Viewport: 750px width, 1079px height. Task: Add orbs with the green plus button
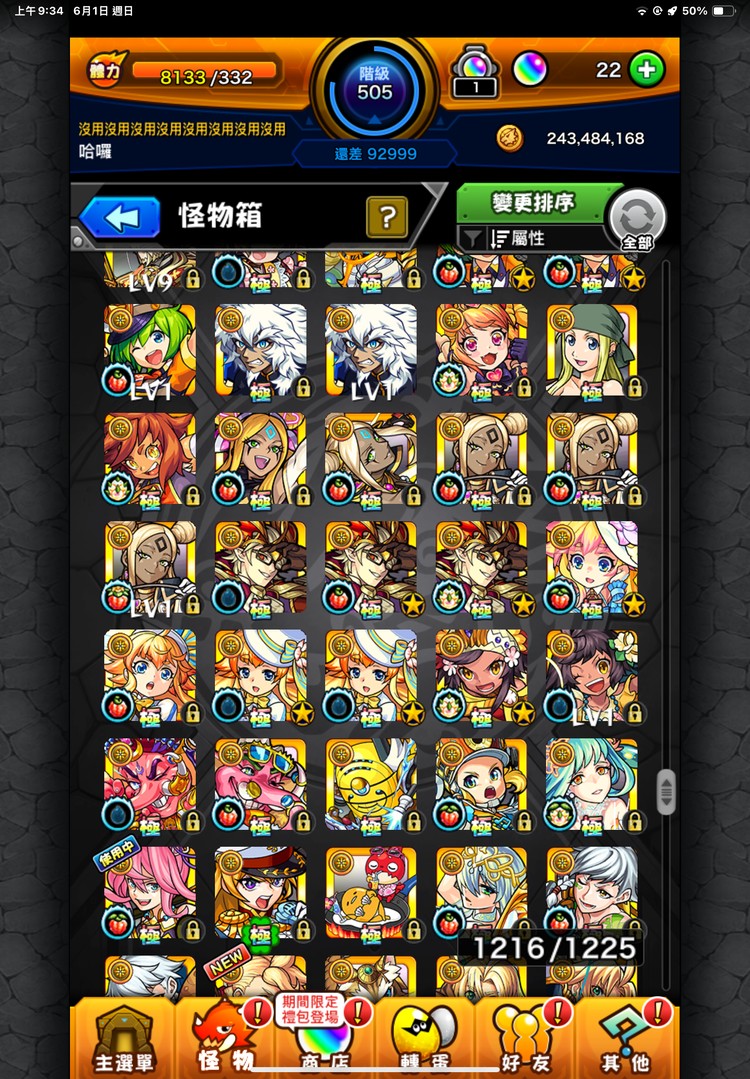tap(647, 69)
